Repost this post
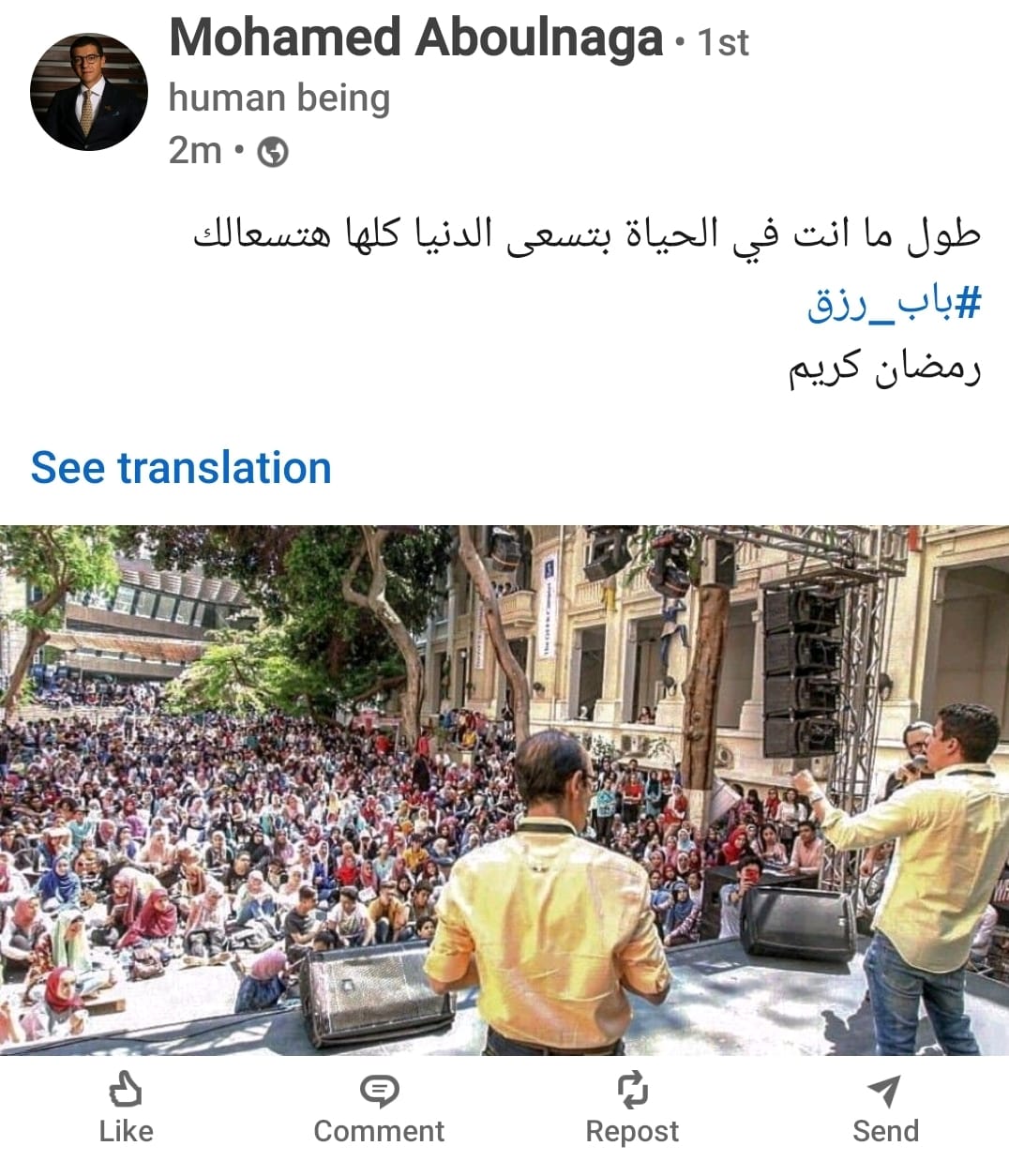Viewport: 1009px width, 1176px height. click(632, 1108)
